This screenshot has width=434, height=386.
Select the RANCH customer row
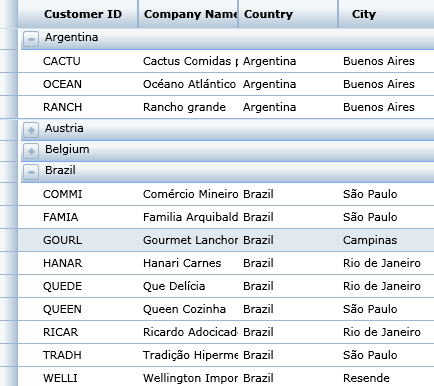point(226,107)
